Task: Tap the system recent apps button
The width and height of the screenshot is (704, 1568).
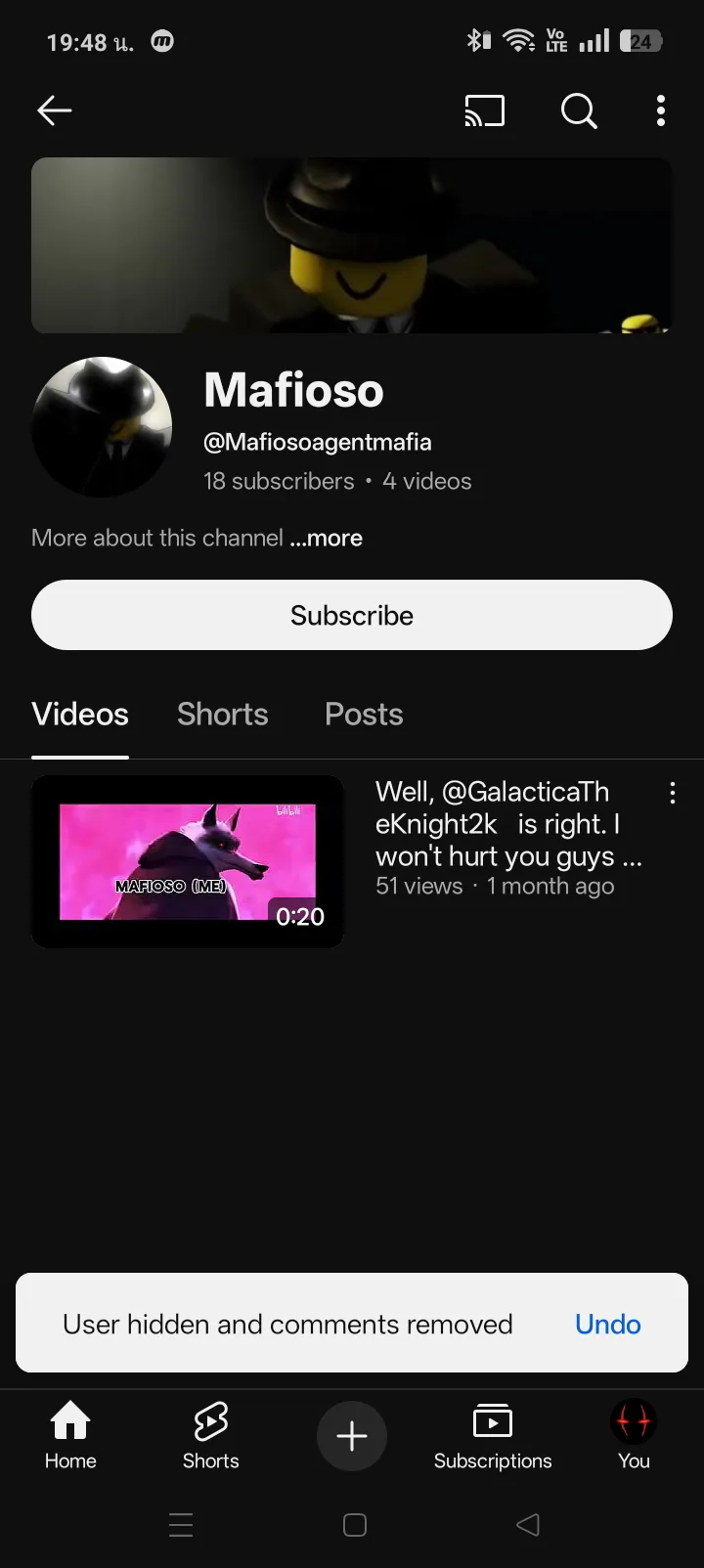Action: click(x=181, y=1525)
